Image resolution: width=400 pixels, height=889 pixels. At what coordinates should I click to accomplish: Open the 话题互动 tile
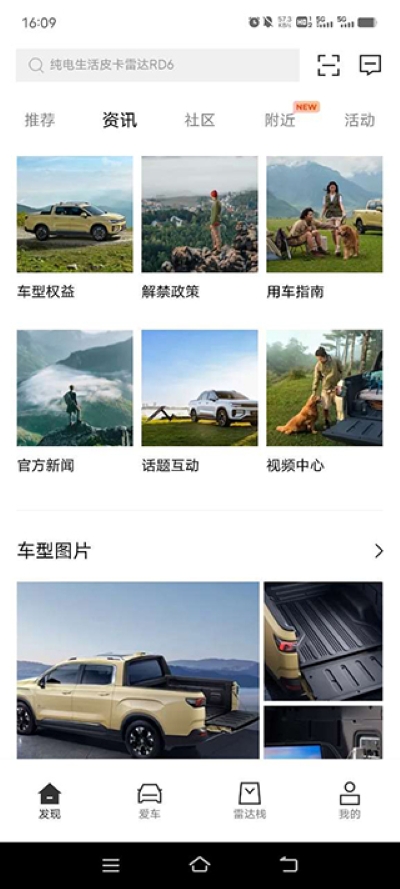(199, 402)
